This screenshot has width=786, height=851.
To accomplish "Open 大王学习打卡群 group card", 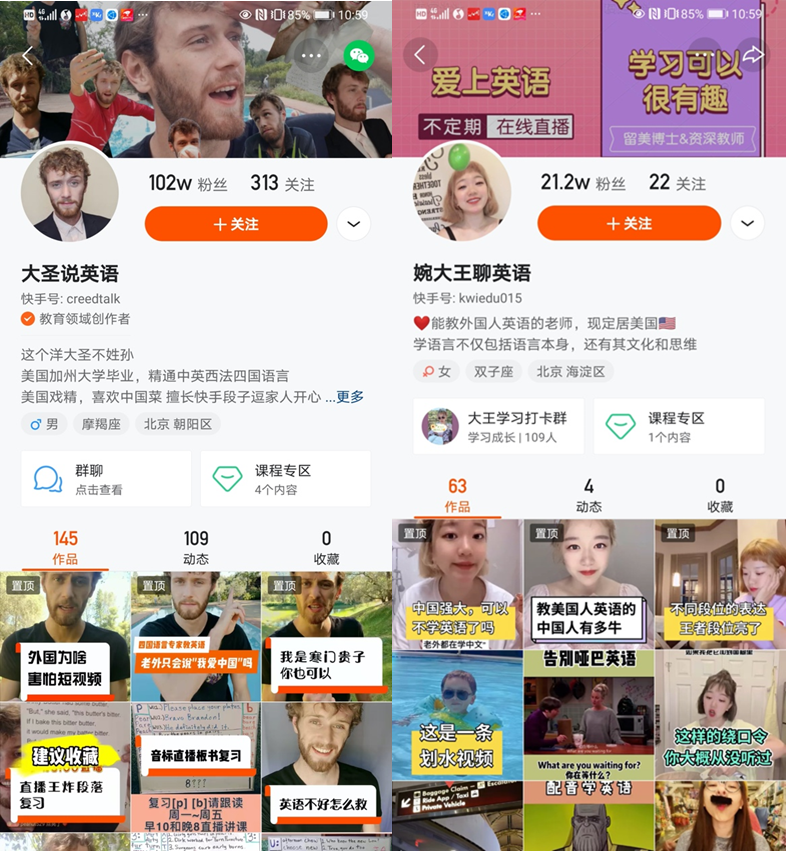I will pos(498,426).
